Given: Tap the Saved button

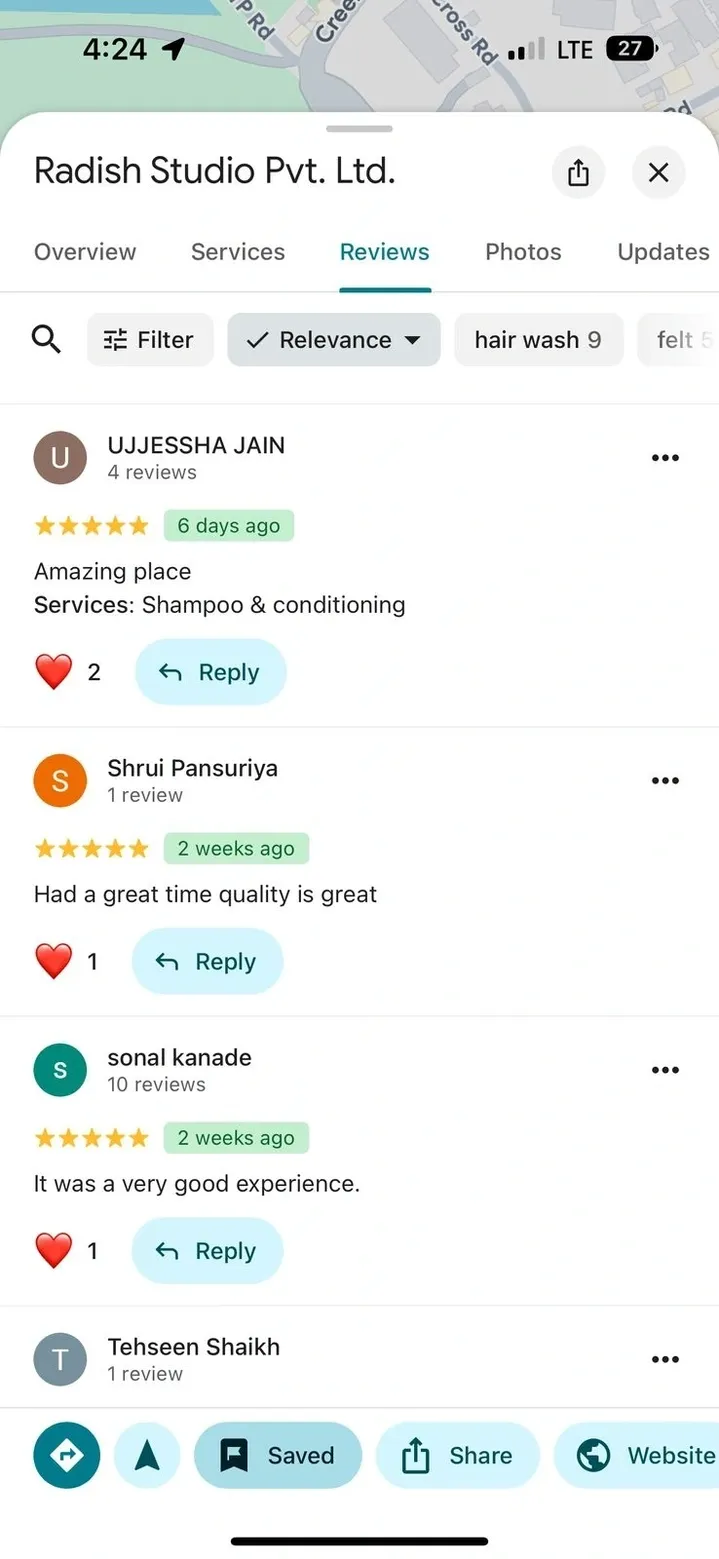Looking at the screenshot, I should 278,1455.
